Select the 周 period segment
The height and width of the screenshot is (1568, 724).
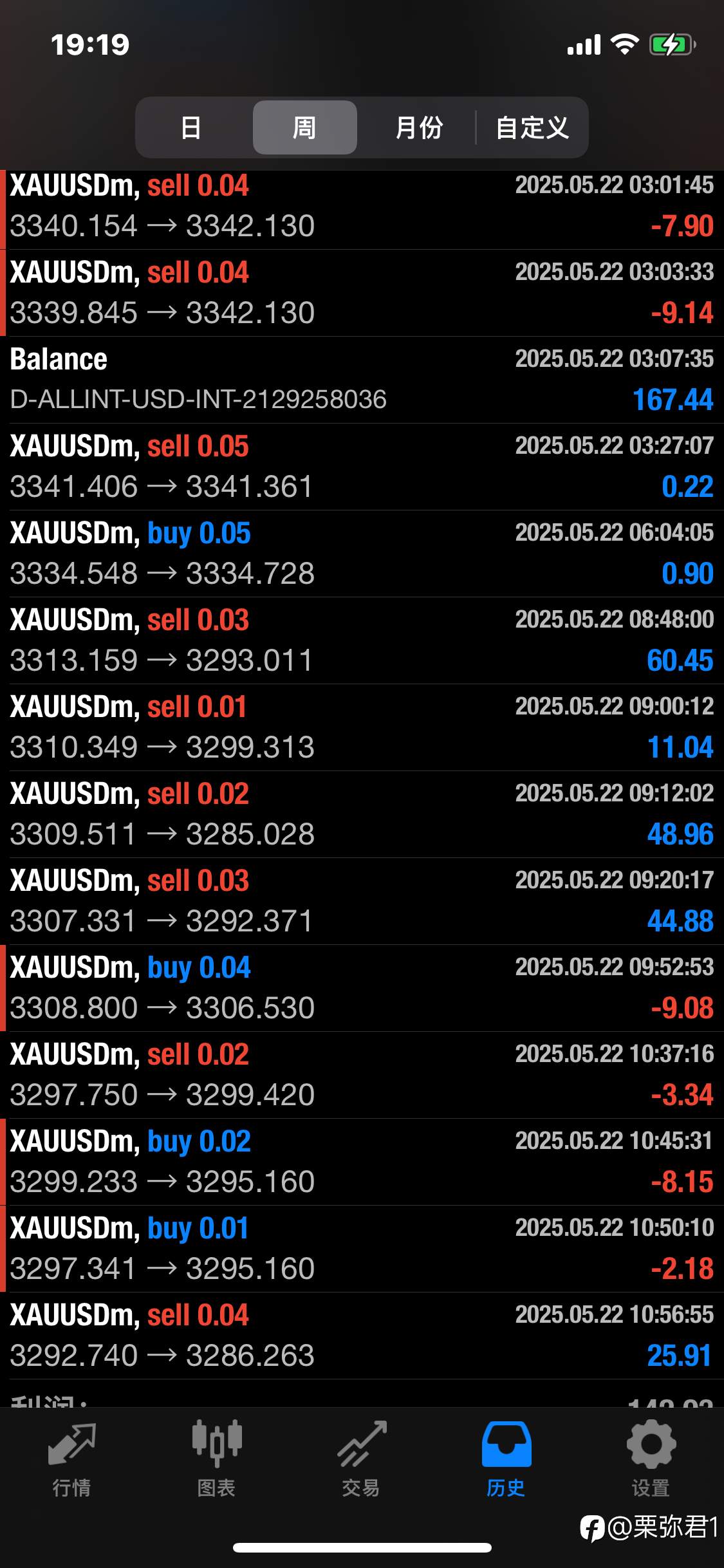click(304, 127)
